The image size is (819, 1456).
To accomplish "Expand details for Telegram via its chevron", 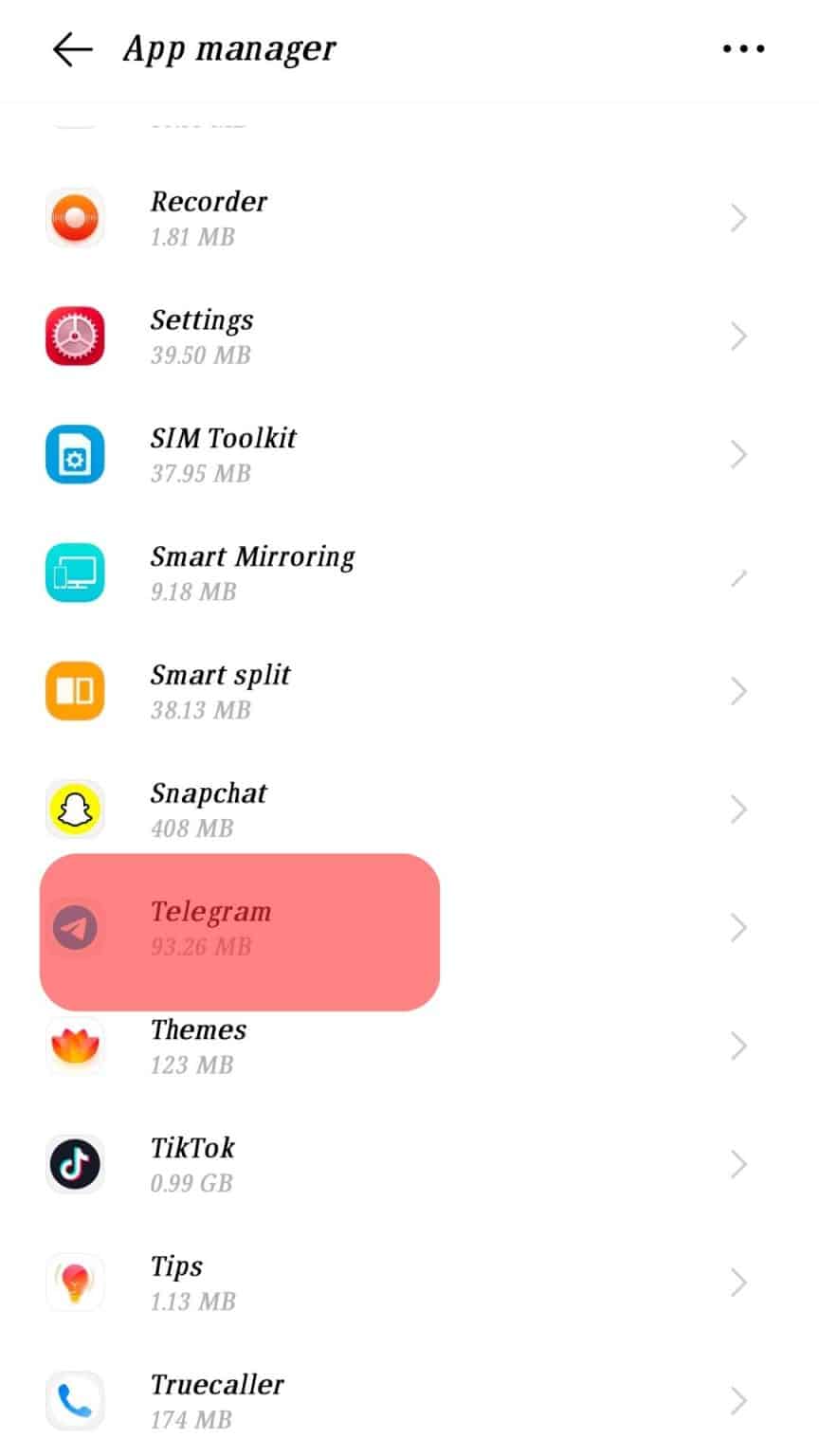I will pyautogui.click(x=740, y=928).
